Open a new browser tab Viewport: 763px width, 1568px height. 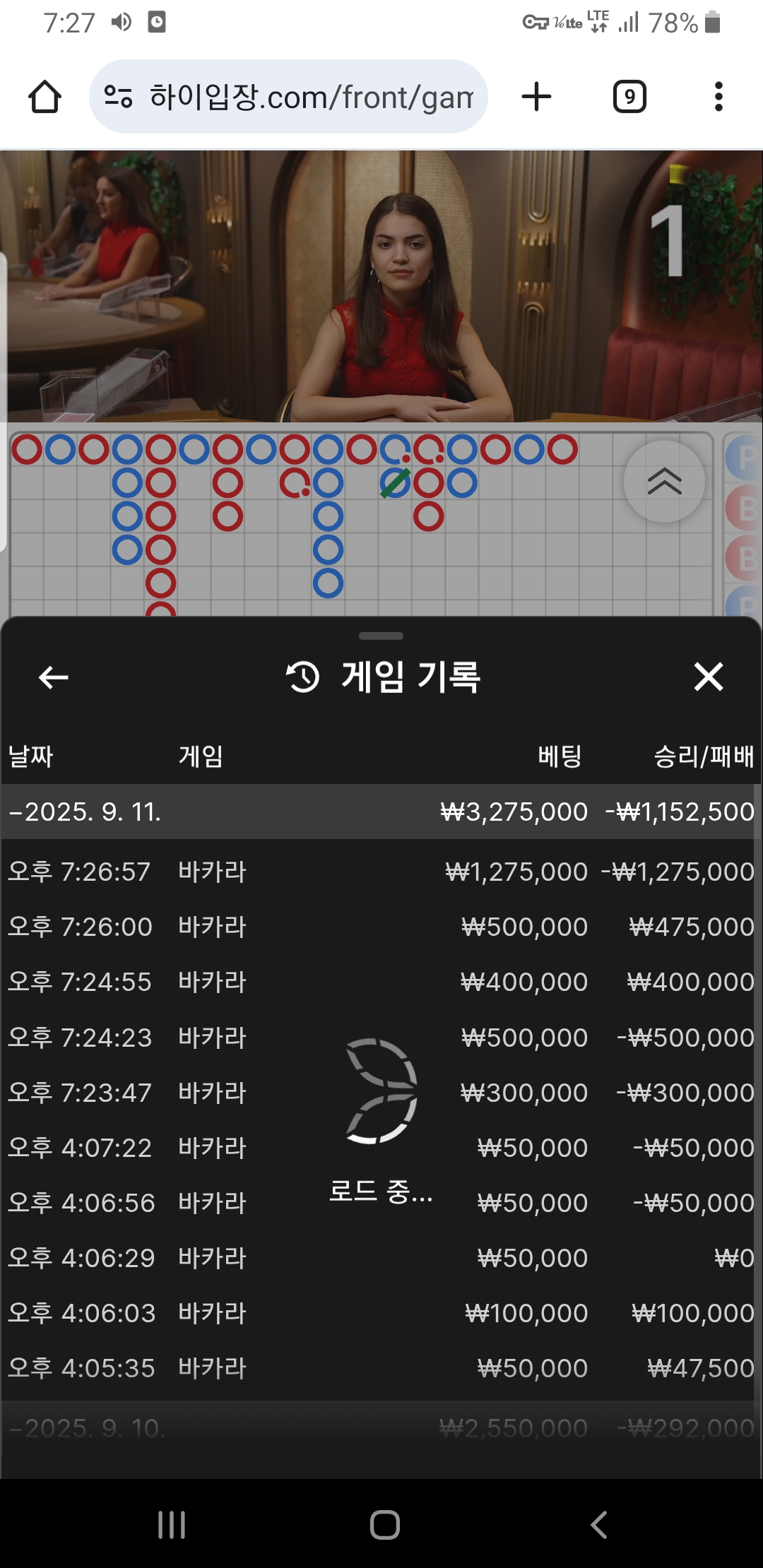point(536,97)
